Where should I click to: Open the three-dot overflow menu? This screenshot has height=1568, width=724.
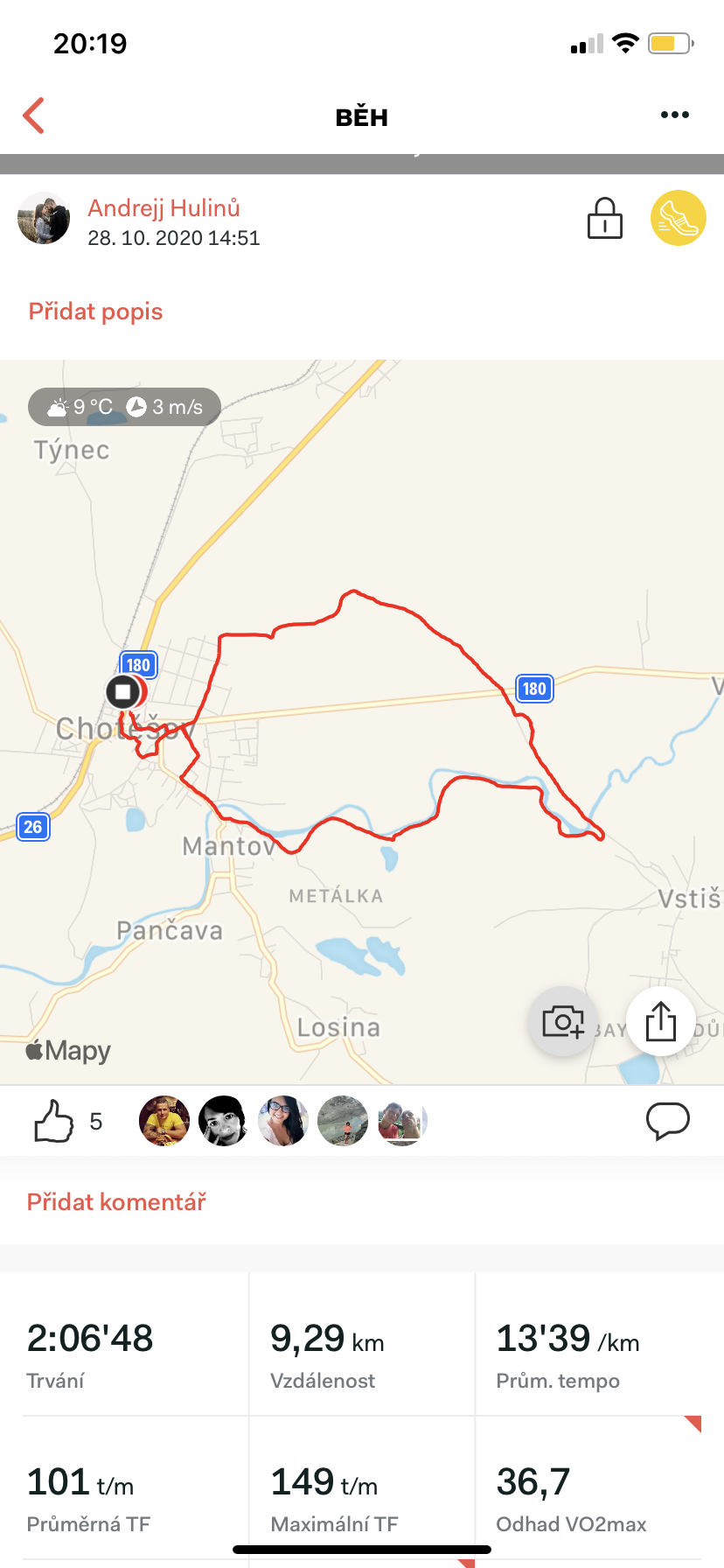pos(674,115)
